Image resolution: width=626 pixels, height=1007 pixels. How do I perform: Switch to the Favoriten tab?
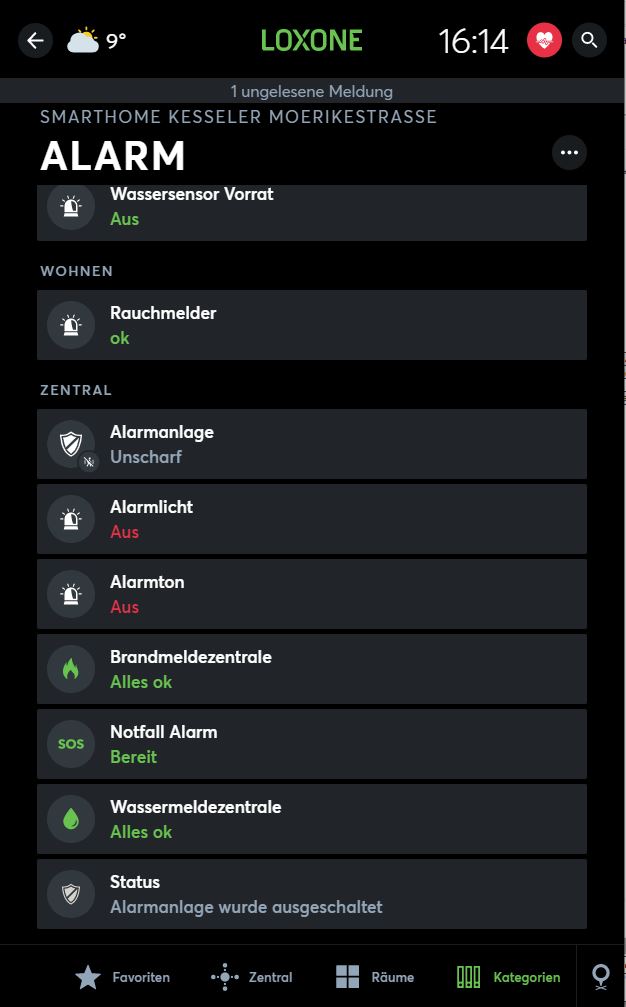123,977
